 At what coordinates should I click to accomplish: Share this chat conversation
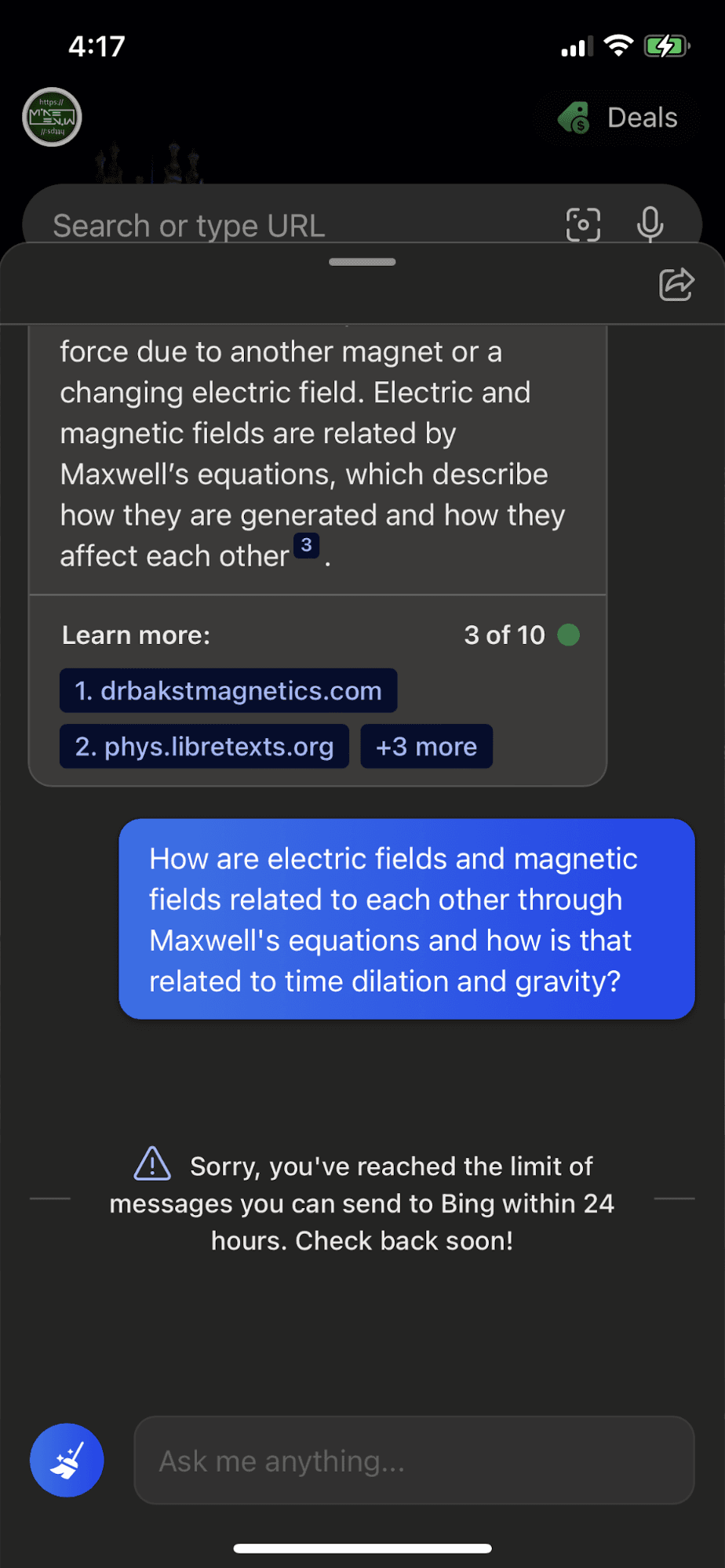pyautogui.click(x=676, y=284)
